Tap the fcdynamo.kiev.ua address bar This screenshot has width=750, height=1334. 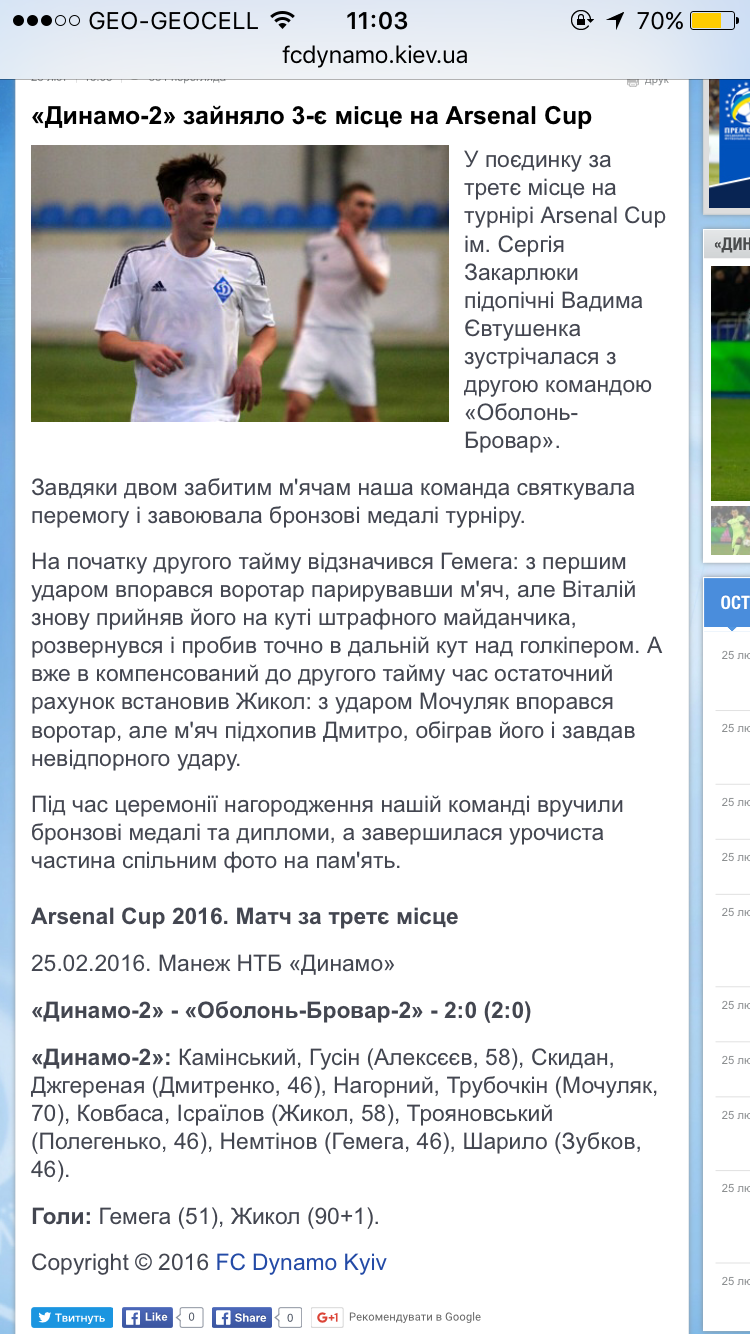coord(375,56)
